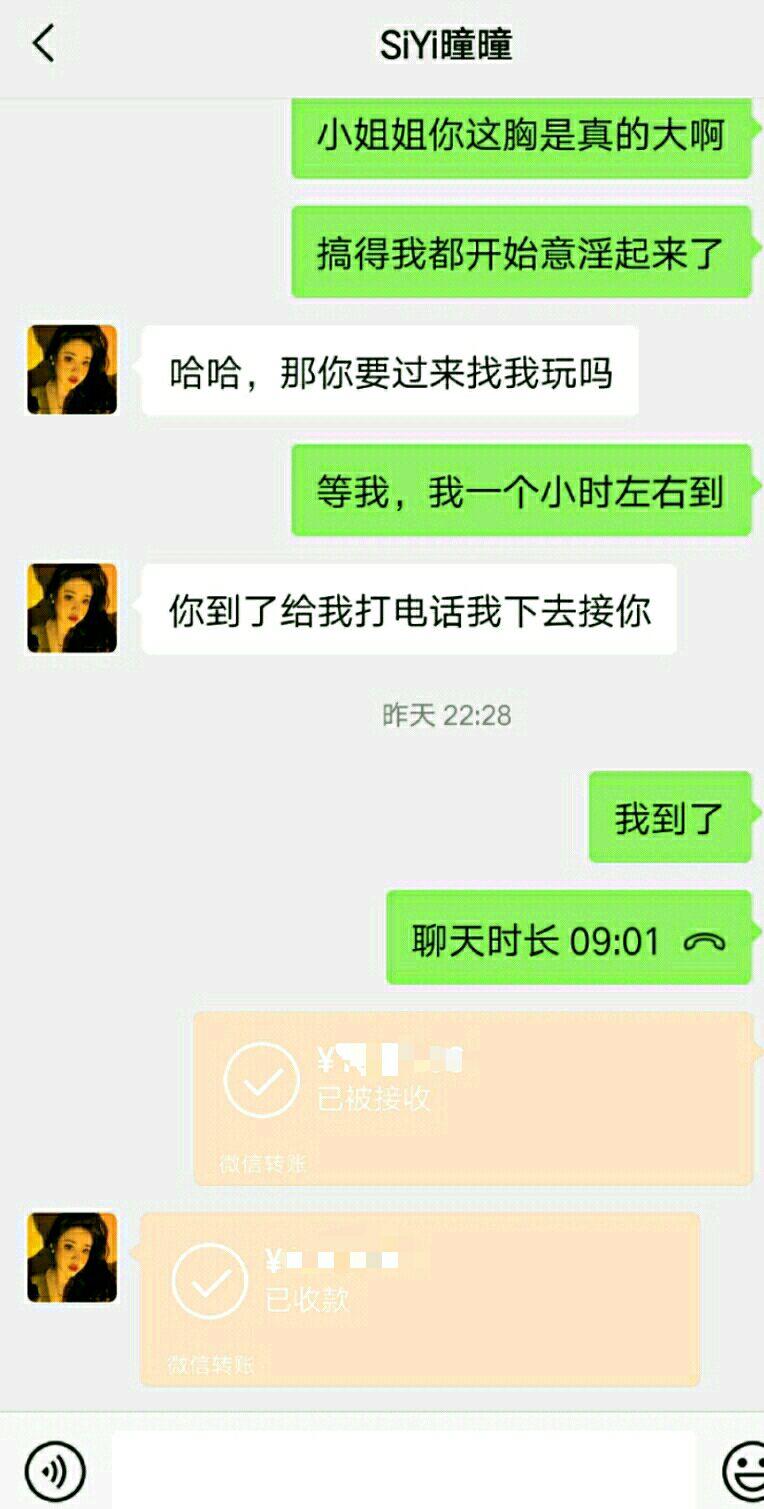
Task: Tap the message text input field
Action: (x=403, y=1469)
